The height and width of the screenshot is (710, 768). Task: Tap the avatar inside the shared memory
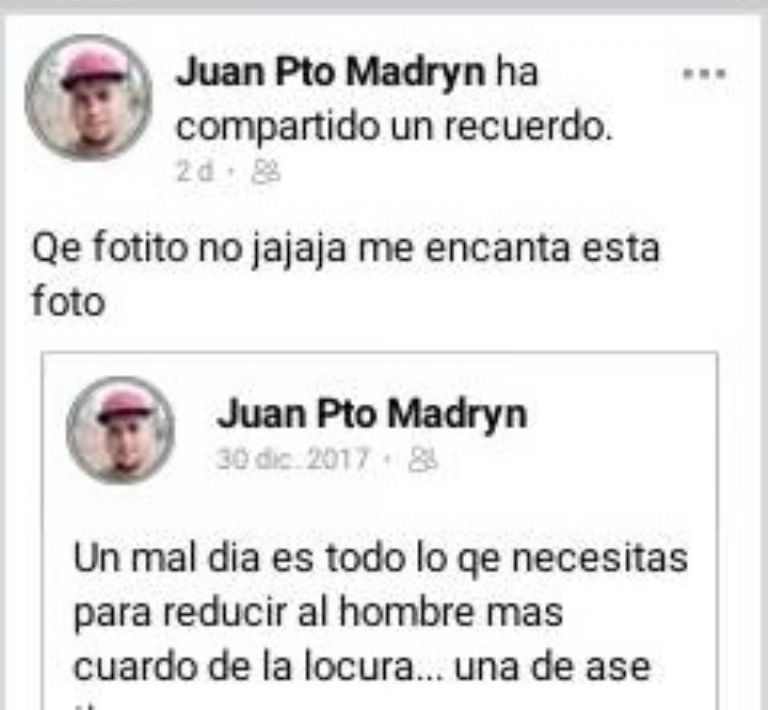120,430
